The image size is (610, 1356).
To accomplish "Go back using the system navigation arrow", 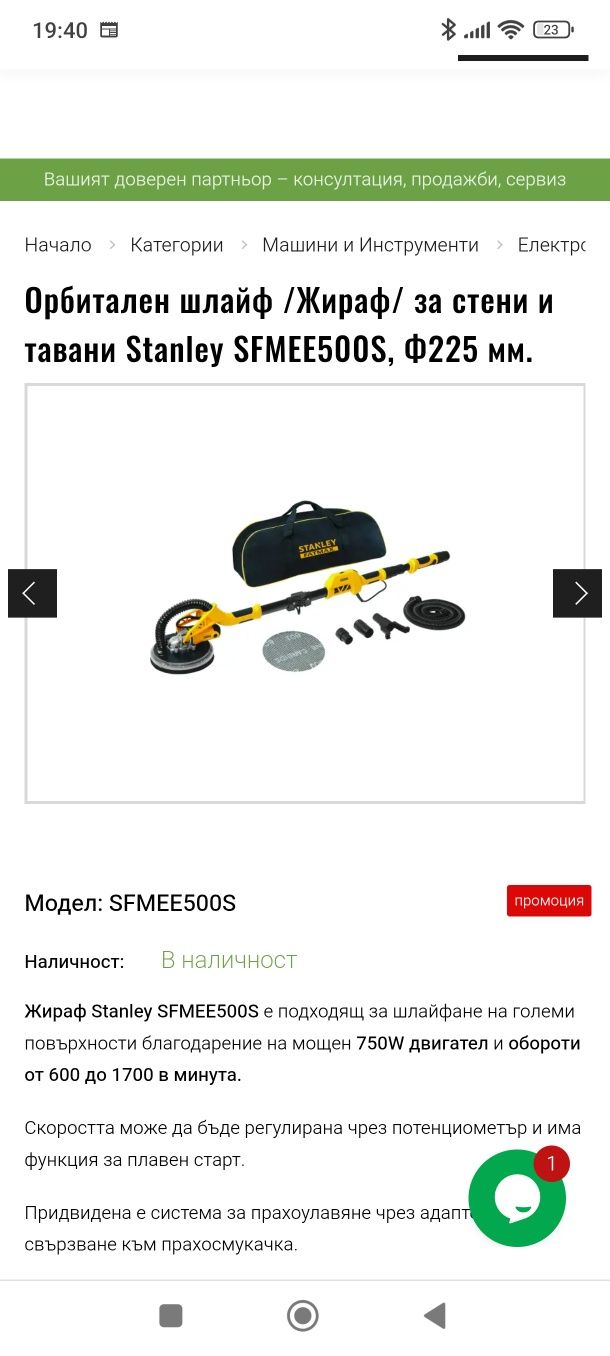I will click(x=435, y=1316).
